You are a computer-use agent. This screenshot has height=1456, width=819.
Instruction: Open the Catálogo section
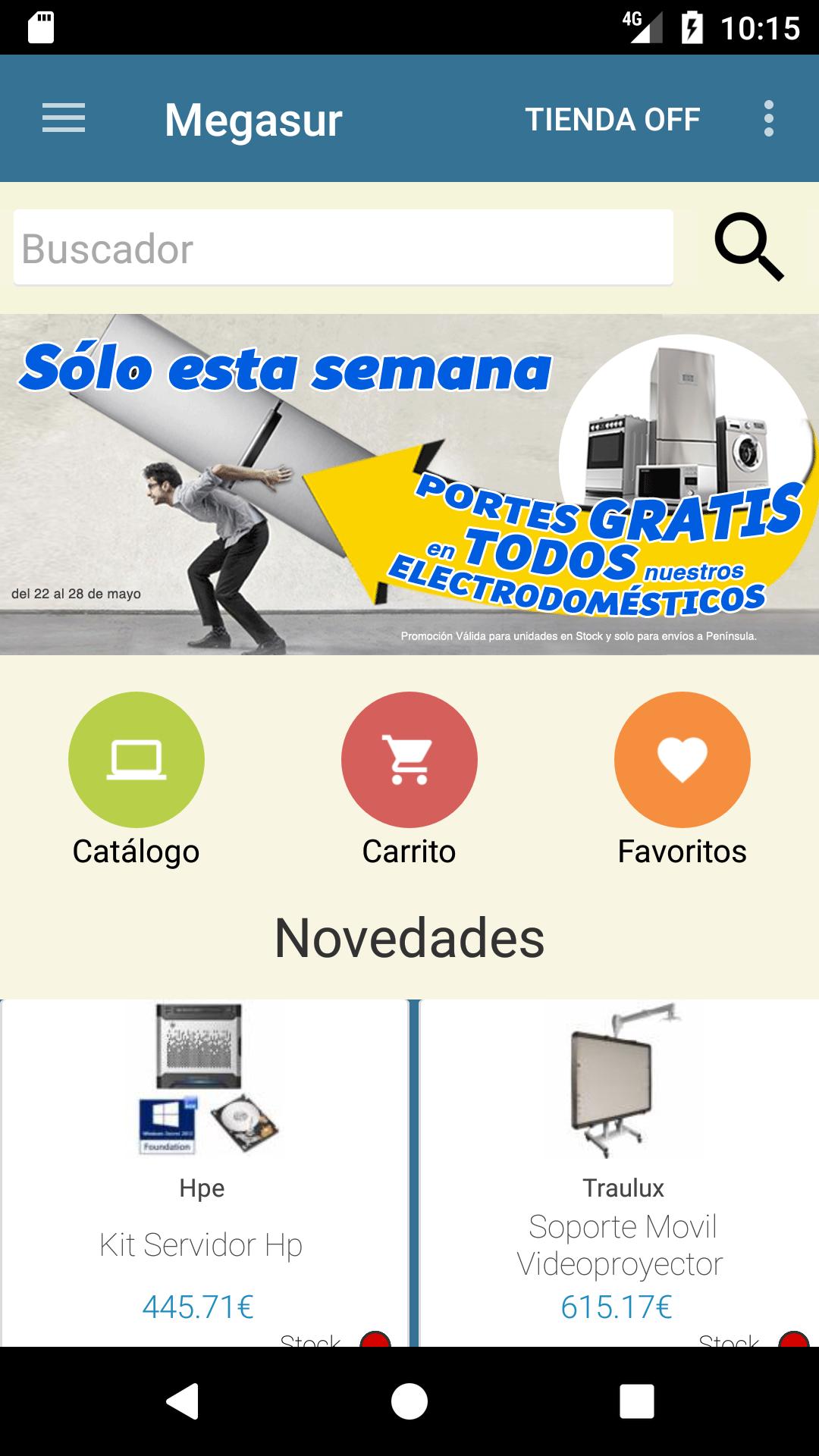tap(136, 760)
